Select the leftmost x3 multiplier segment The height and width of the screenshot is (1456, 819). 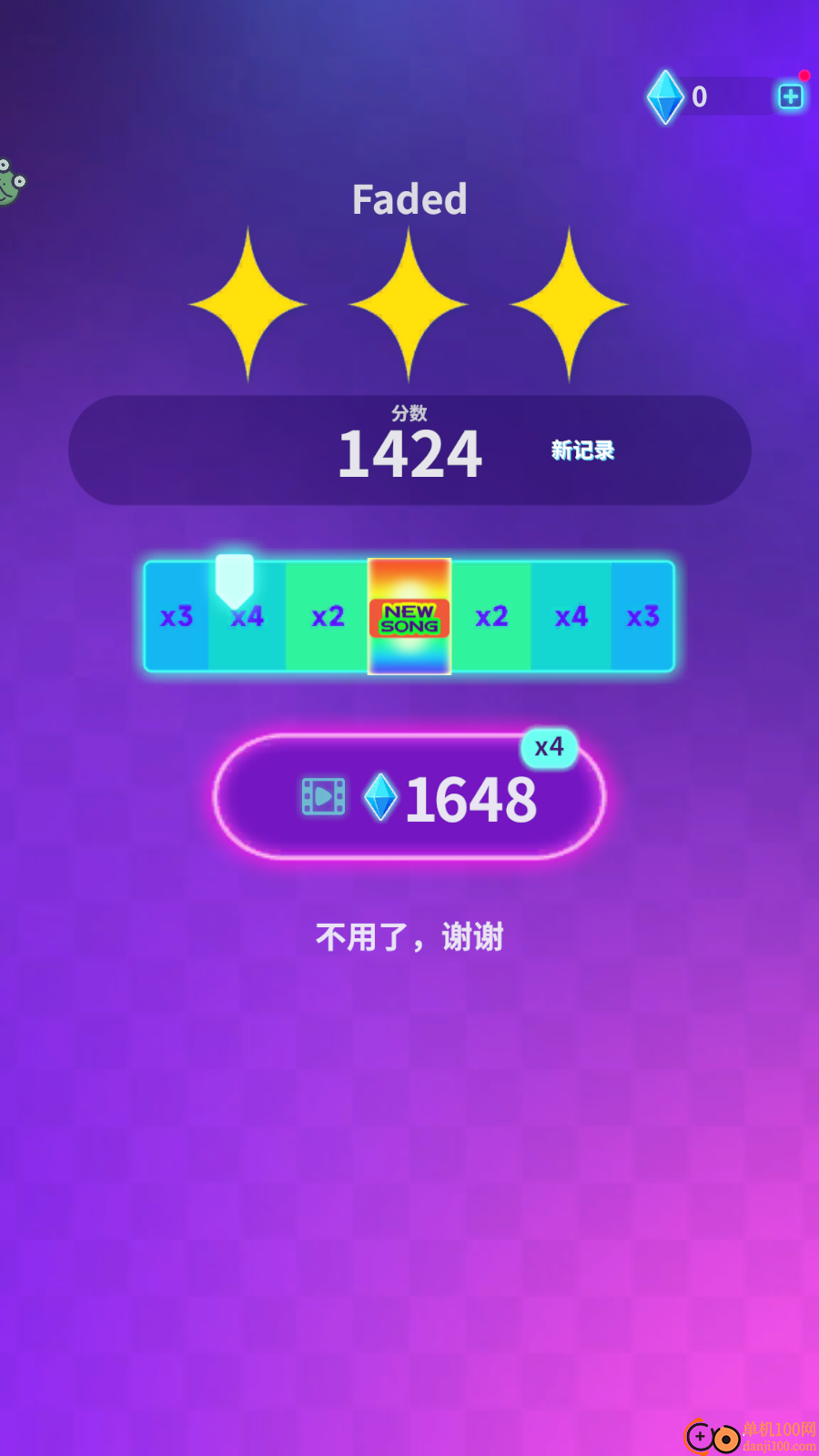176,617
